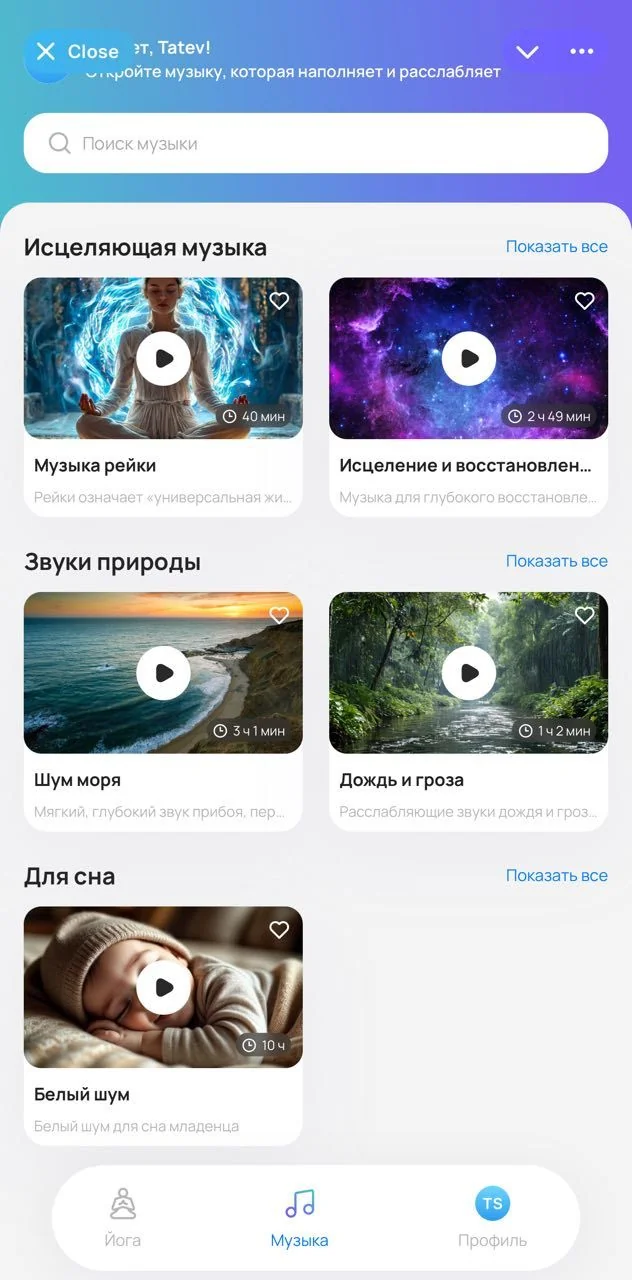632x1280 pixels.
Task: Focus the Поиск музыки search field
Action: point(316,143)
